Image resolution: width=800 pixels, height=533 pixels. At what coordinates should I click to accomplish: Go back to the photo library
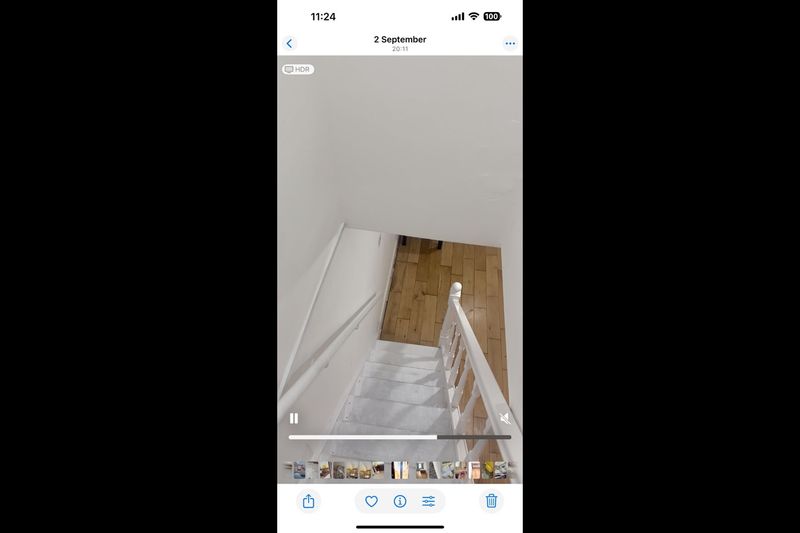(x=289, y=43)
